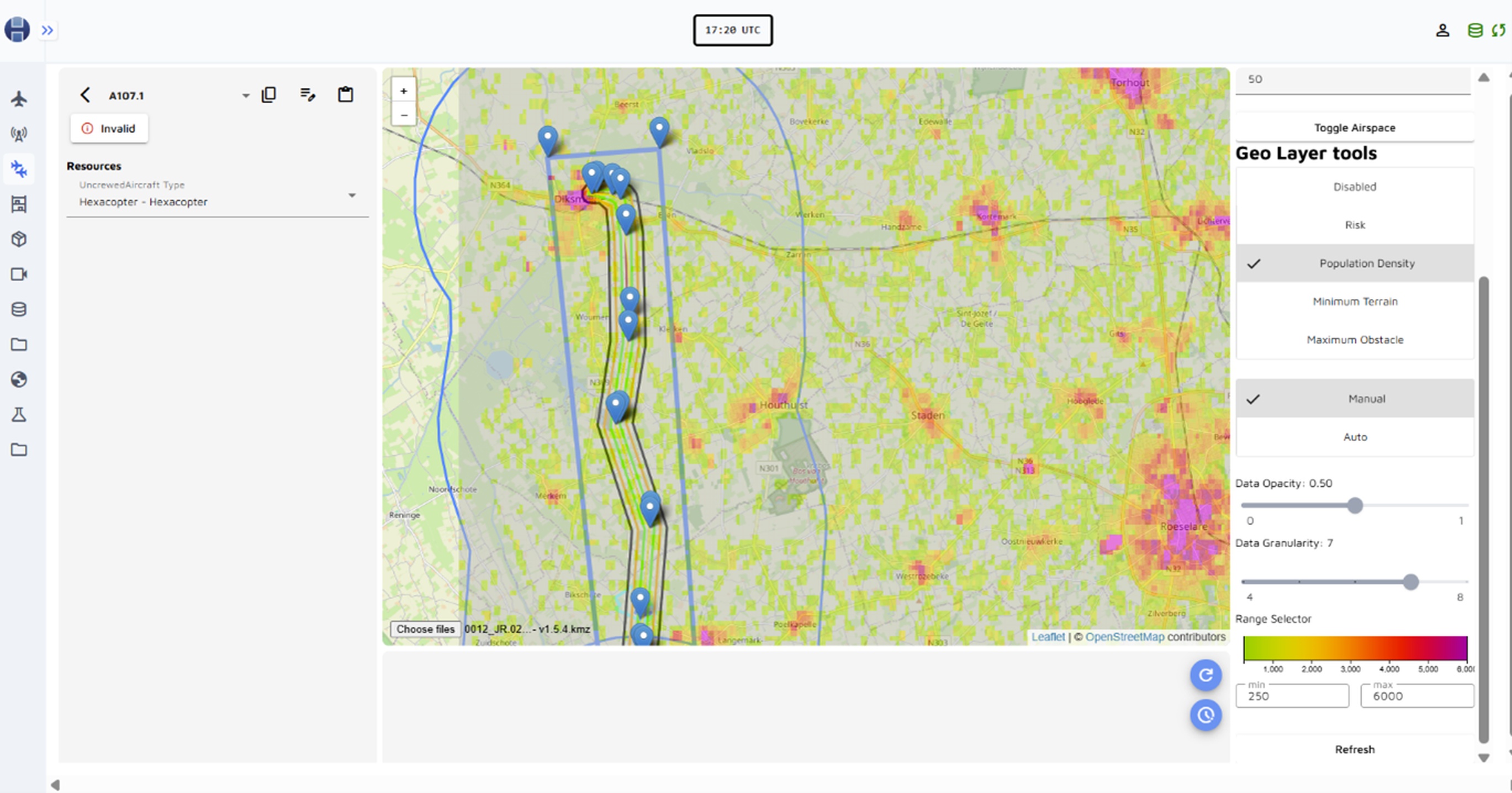Image resolution: width=1512 pixels, height=793 pixels.
Task: Zoom out on the map
Action: pos(404,115)
